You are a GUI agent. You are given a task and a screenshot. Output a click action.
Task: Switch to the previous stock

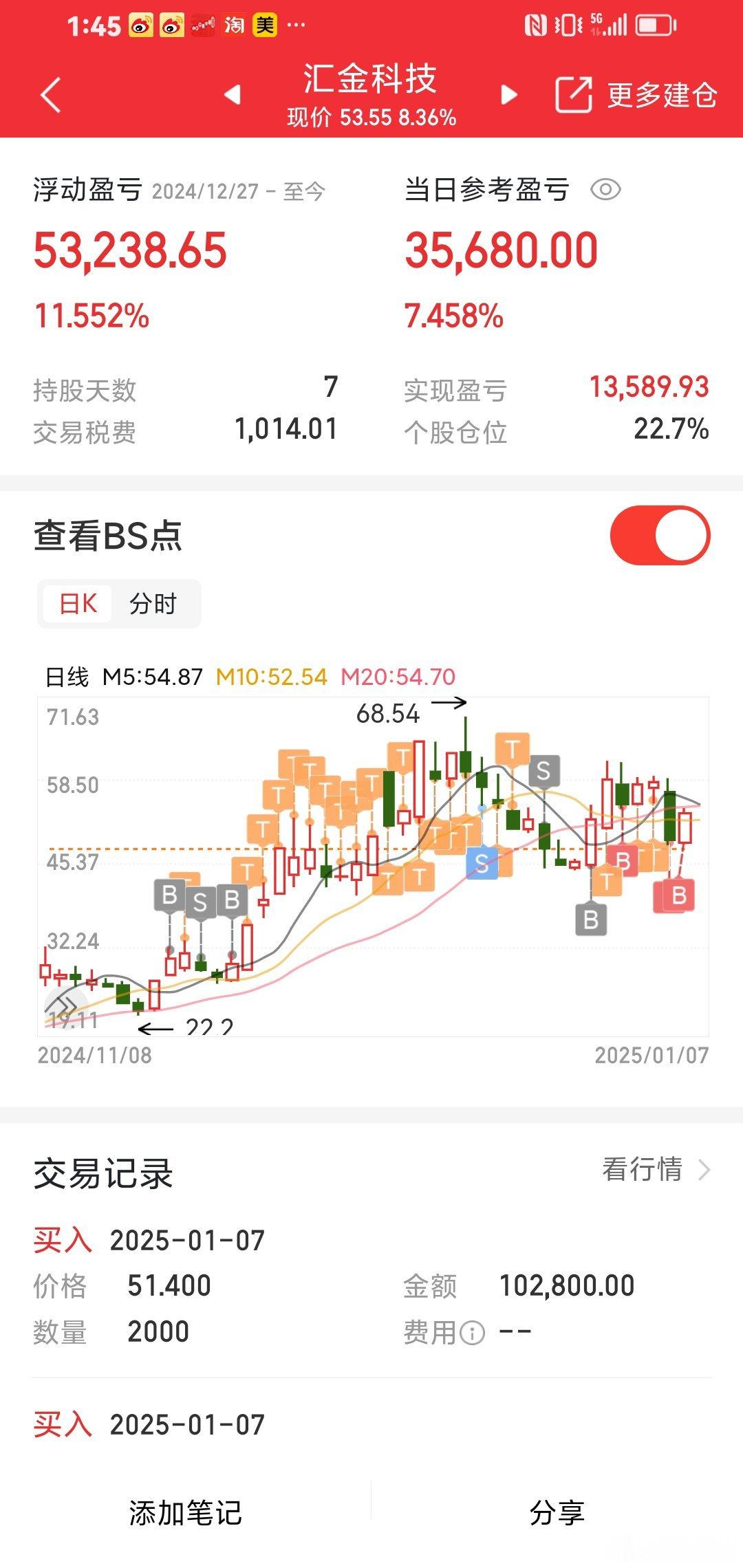tap(233, 95)
